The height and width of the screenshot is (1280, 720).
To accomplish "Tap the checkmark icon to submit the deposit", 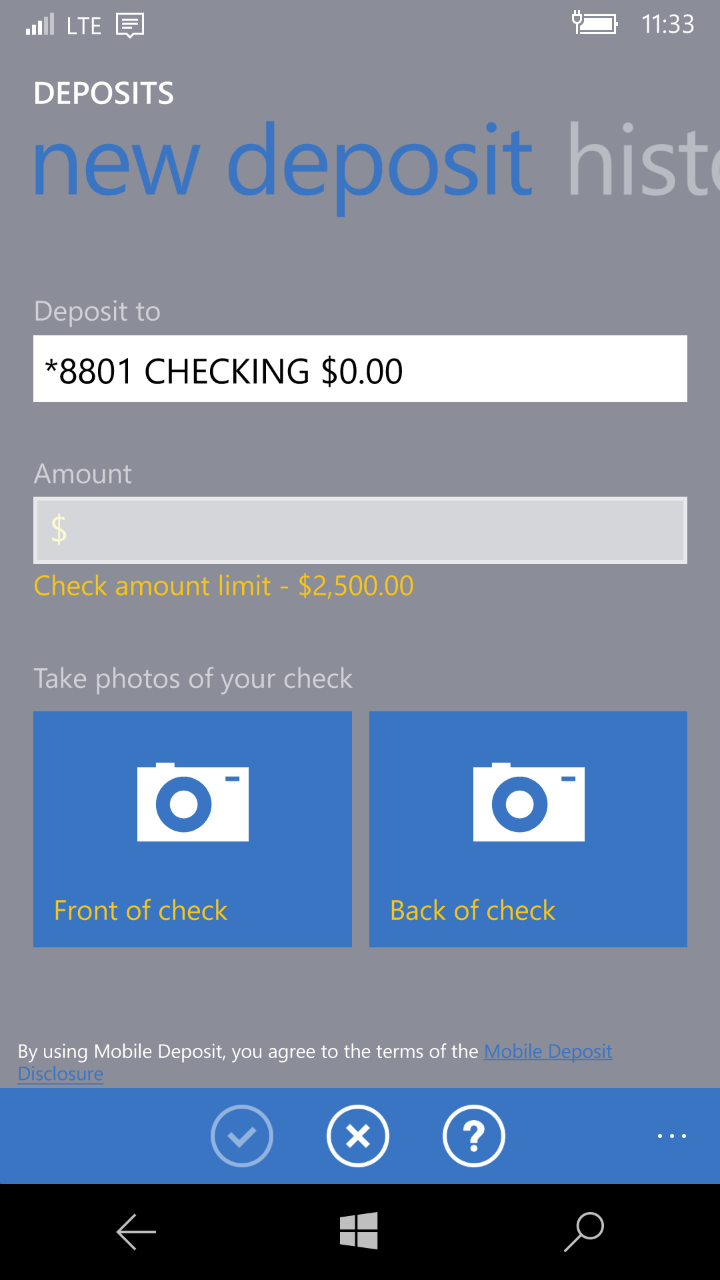I will click(241, 1136).
